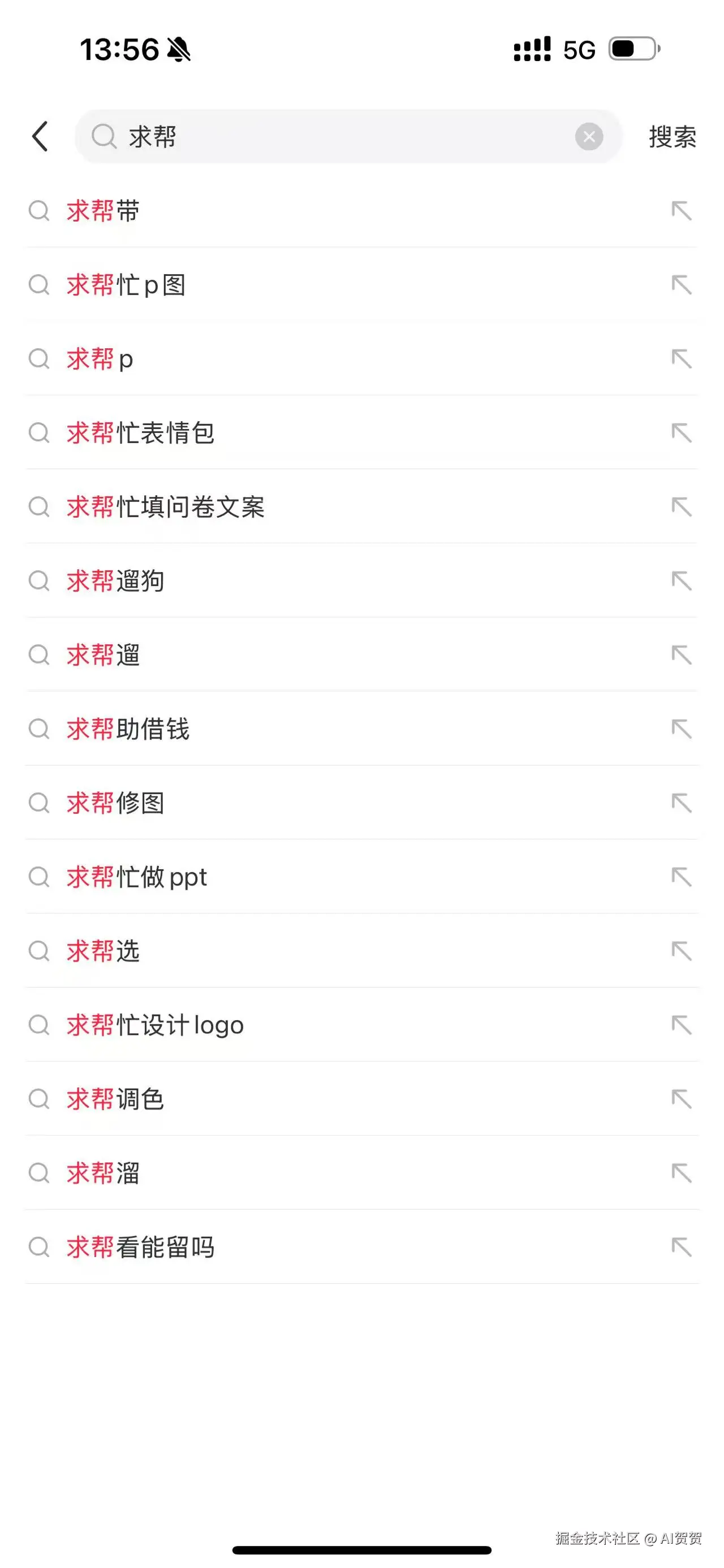Go back using the left arrow

[x=40, y=136]
